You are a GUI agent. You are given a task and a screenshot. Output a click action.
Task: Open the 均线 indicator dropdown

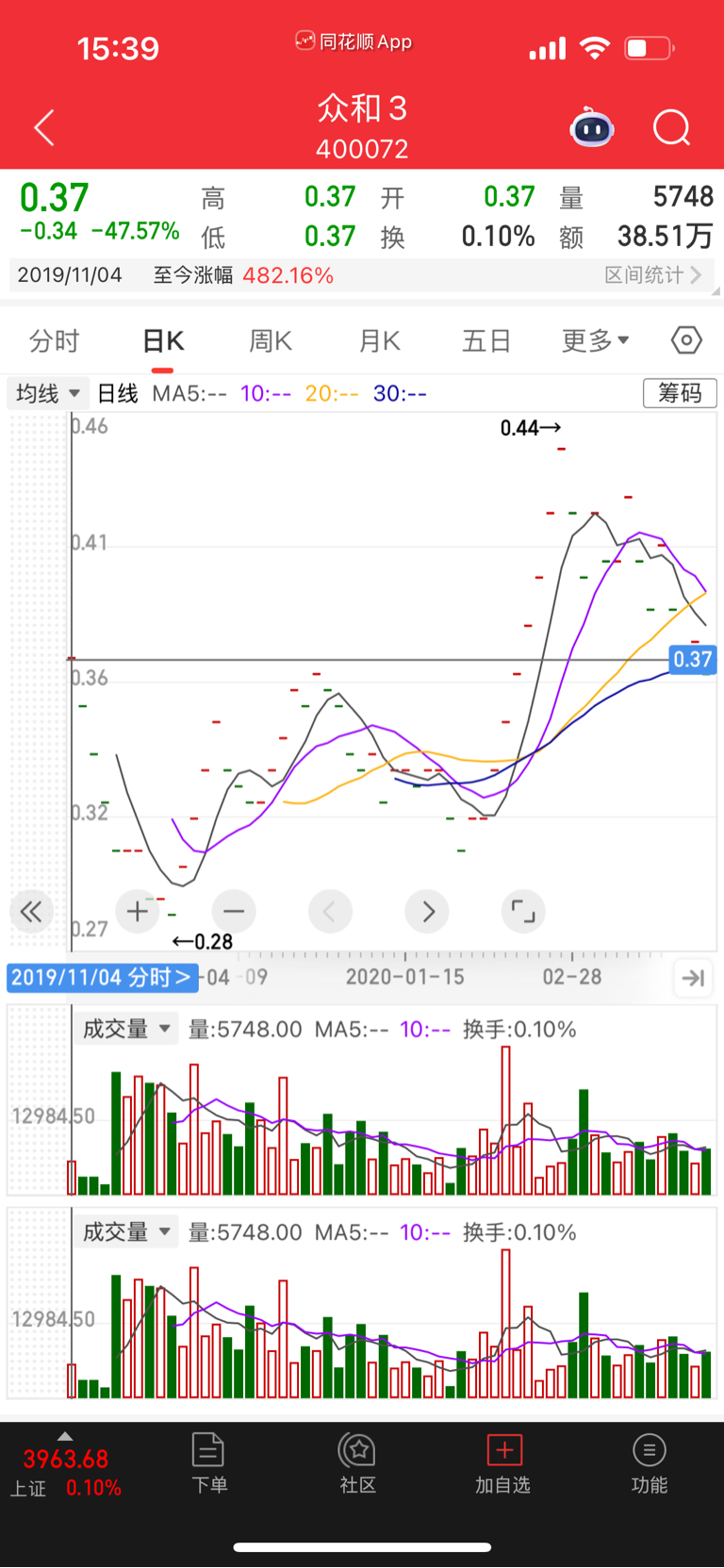click(47, 393)
